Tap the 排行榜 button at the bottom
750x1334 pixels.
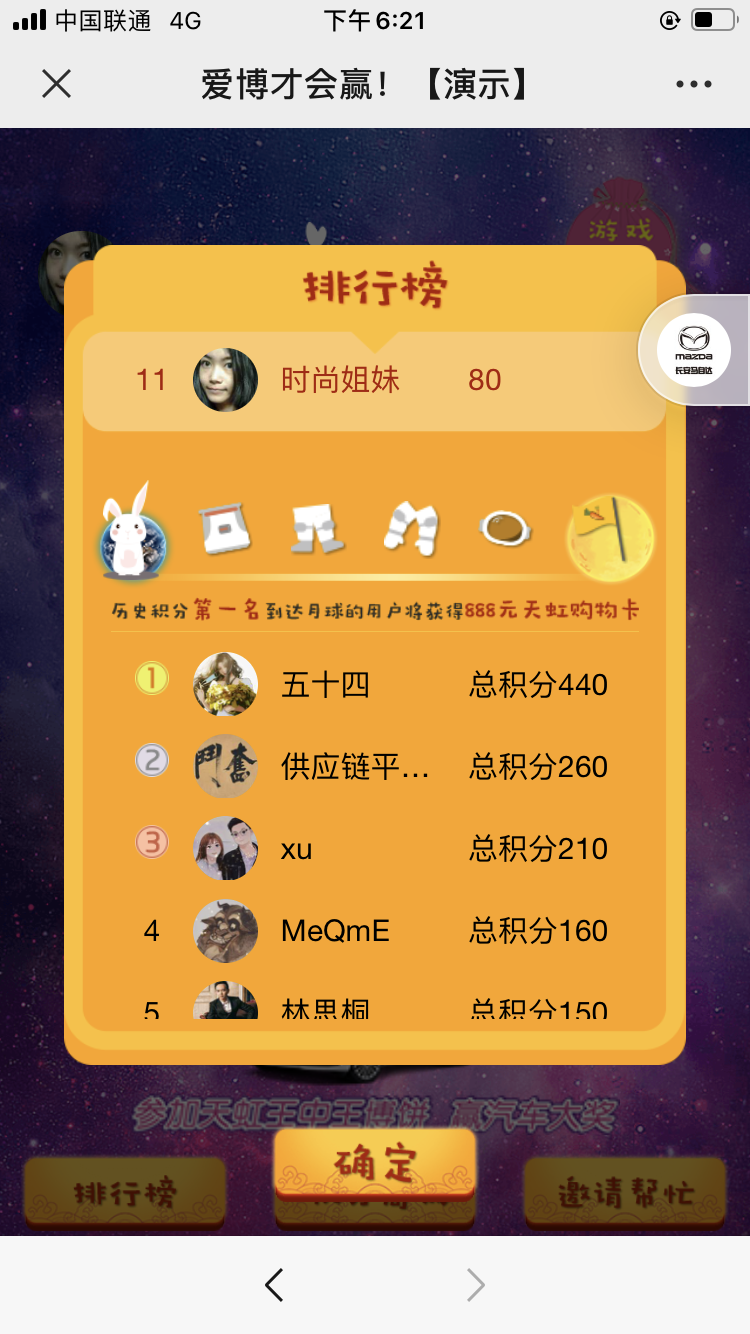125,1192
